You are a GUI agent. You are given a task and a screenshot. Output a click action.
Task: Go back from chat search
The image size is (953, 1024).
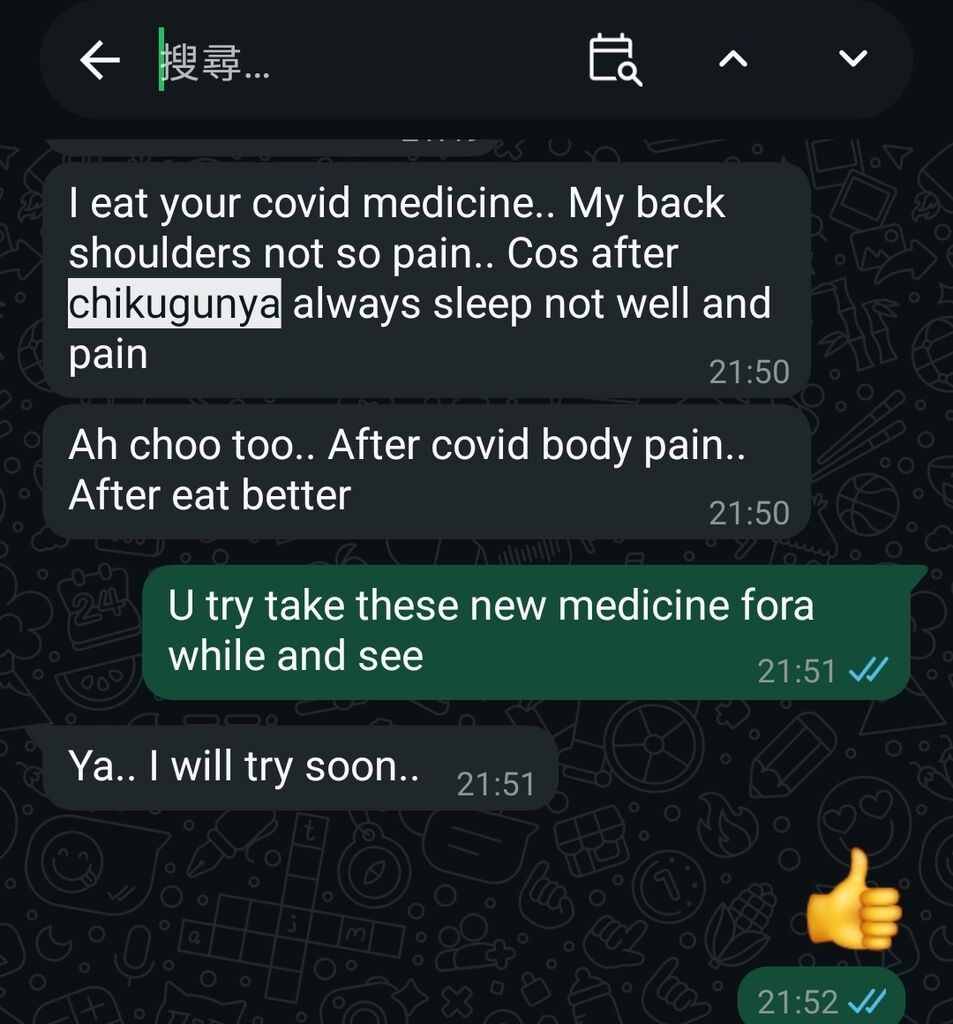coord(100,61)
